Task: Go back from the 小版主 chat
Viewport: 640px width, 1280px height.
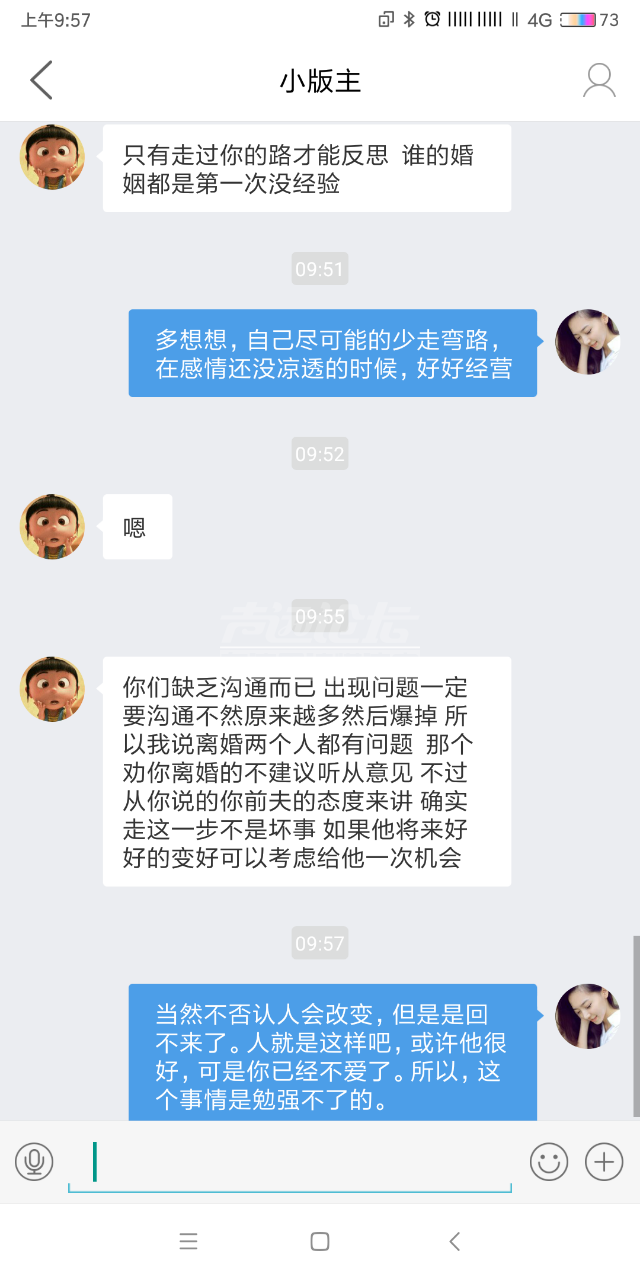Action: click(41, 80)
